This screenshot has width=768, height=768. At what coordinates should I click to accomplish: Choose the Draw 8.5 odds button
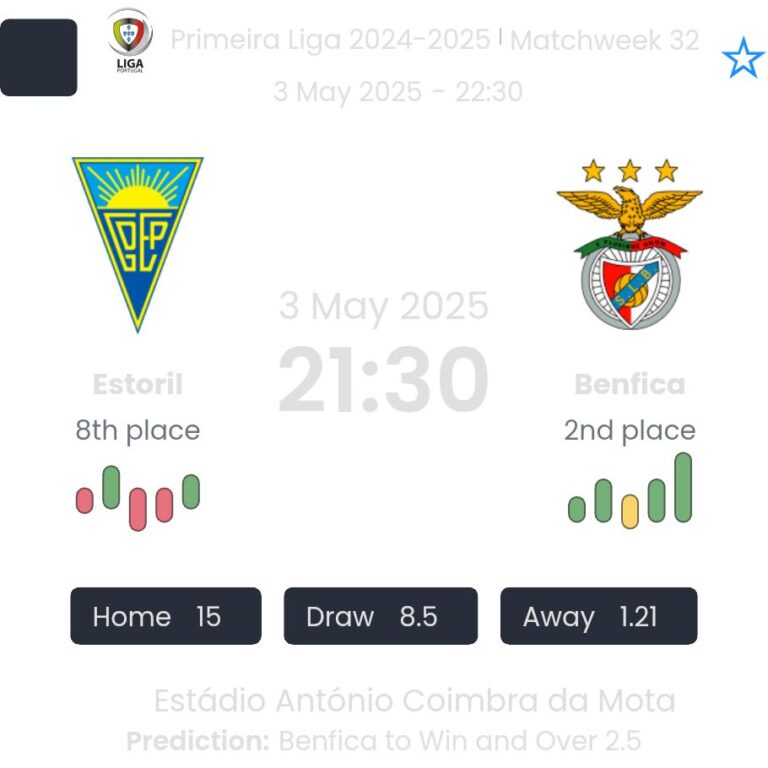click(380, 616)
